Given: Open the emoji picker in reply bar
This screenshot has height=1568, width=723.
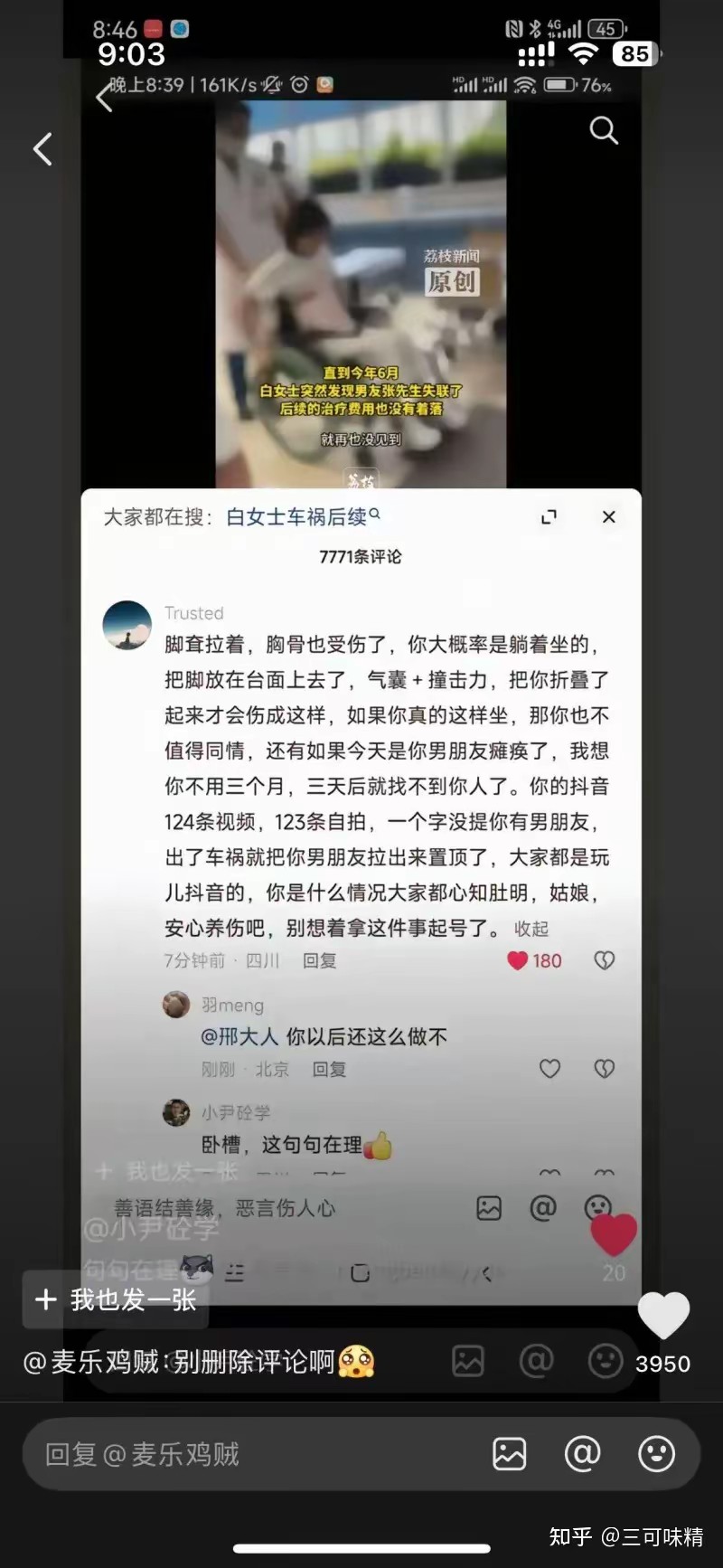Looking at the screenshot, I should [656, 1454].
